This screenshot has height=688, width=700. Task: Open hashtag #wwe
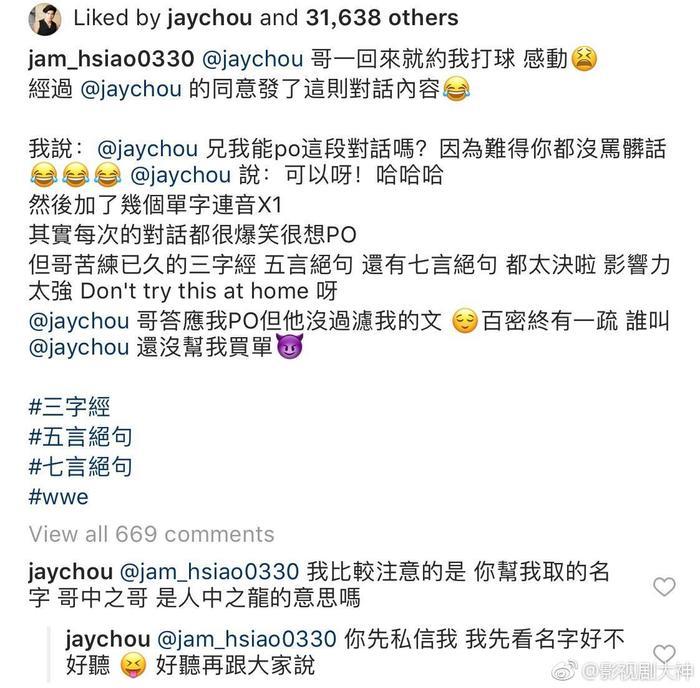click(58, 497)
